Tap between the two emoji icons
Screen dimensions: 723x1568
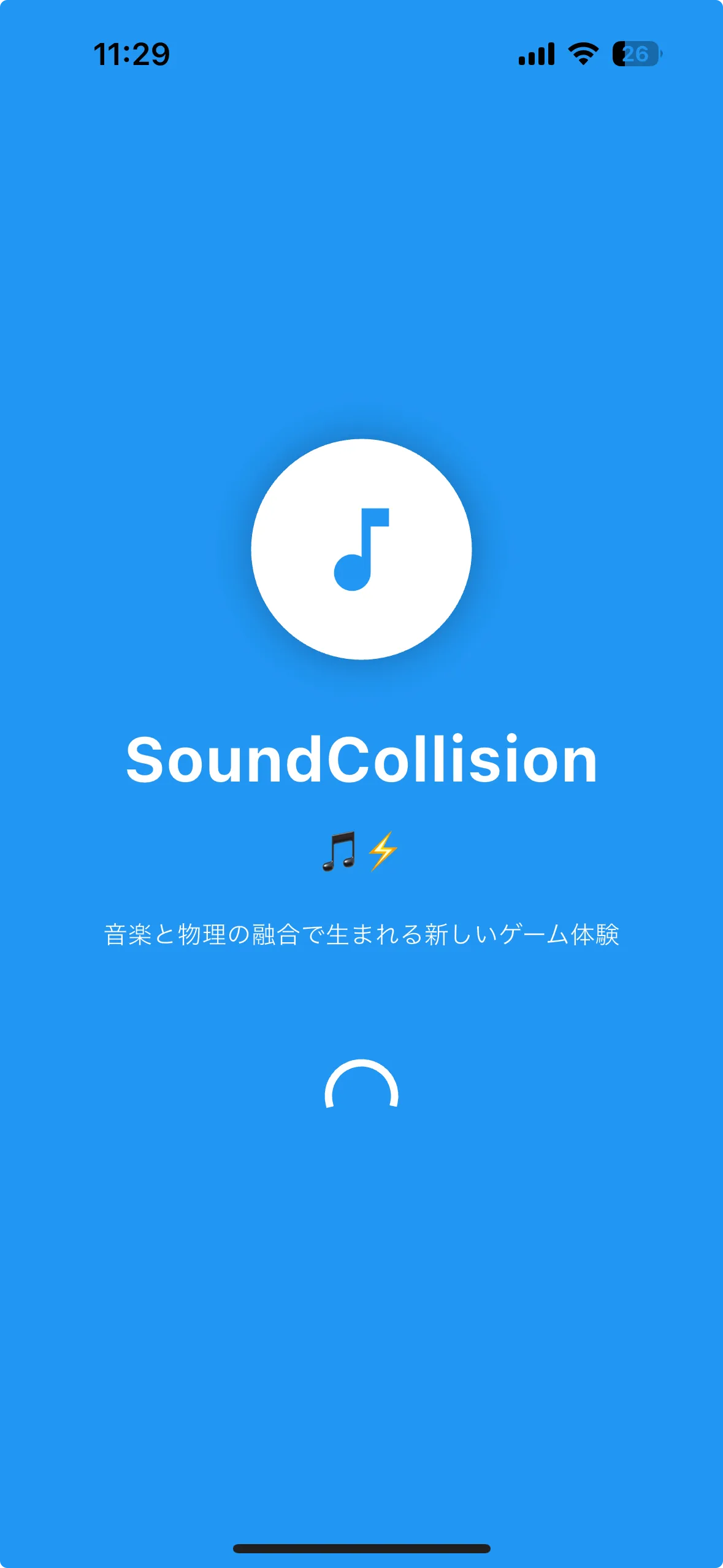click(x=361, y=851)
